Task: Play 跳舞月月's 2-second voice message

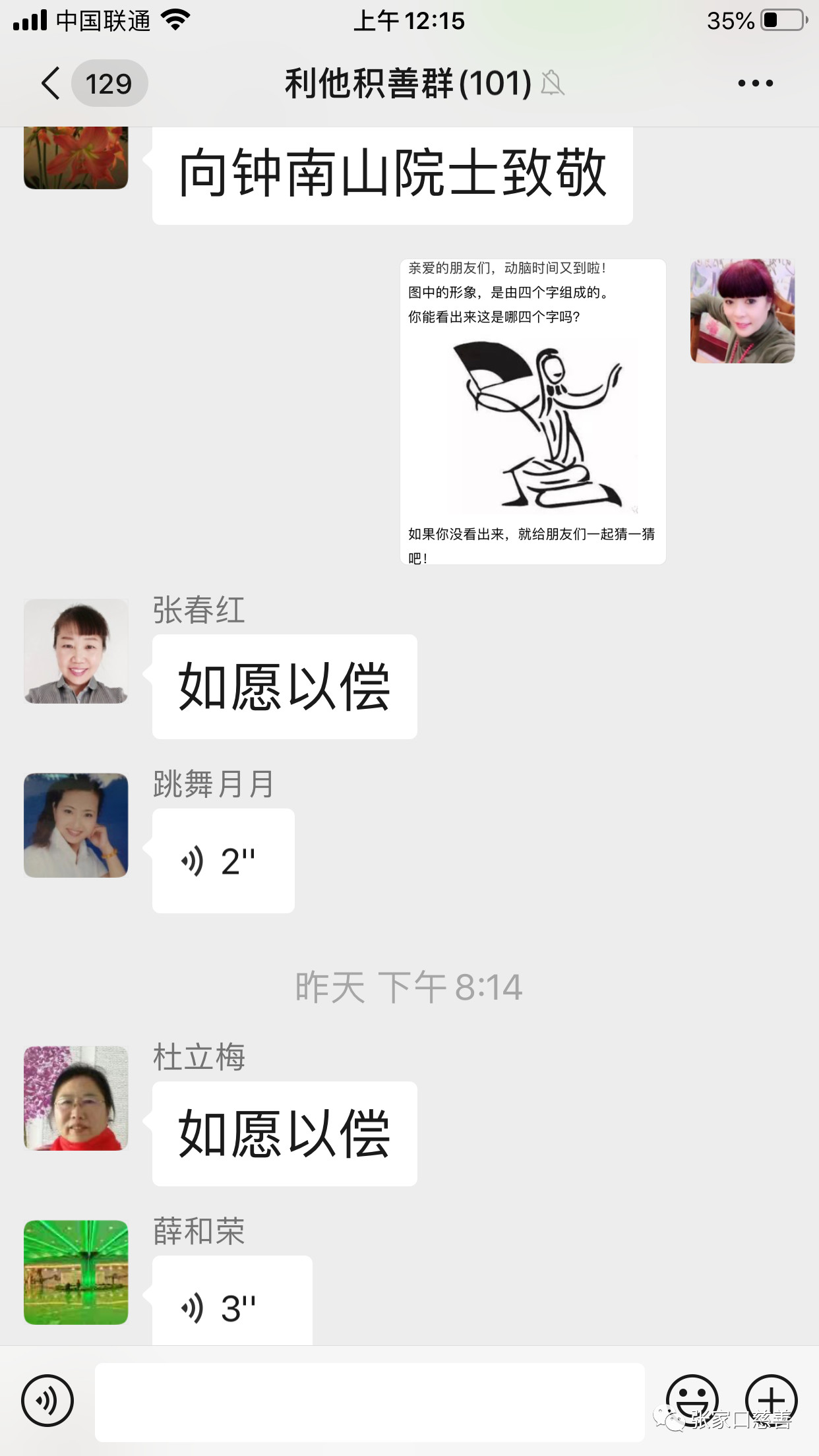Action: 223,861
